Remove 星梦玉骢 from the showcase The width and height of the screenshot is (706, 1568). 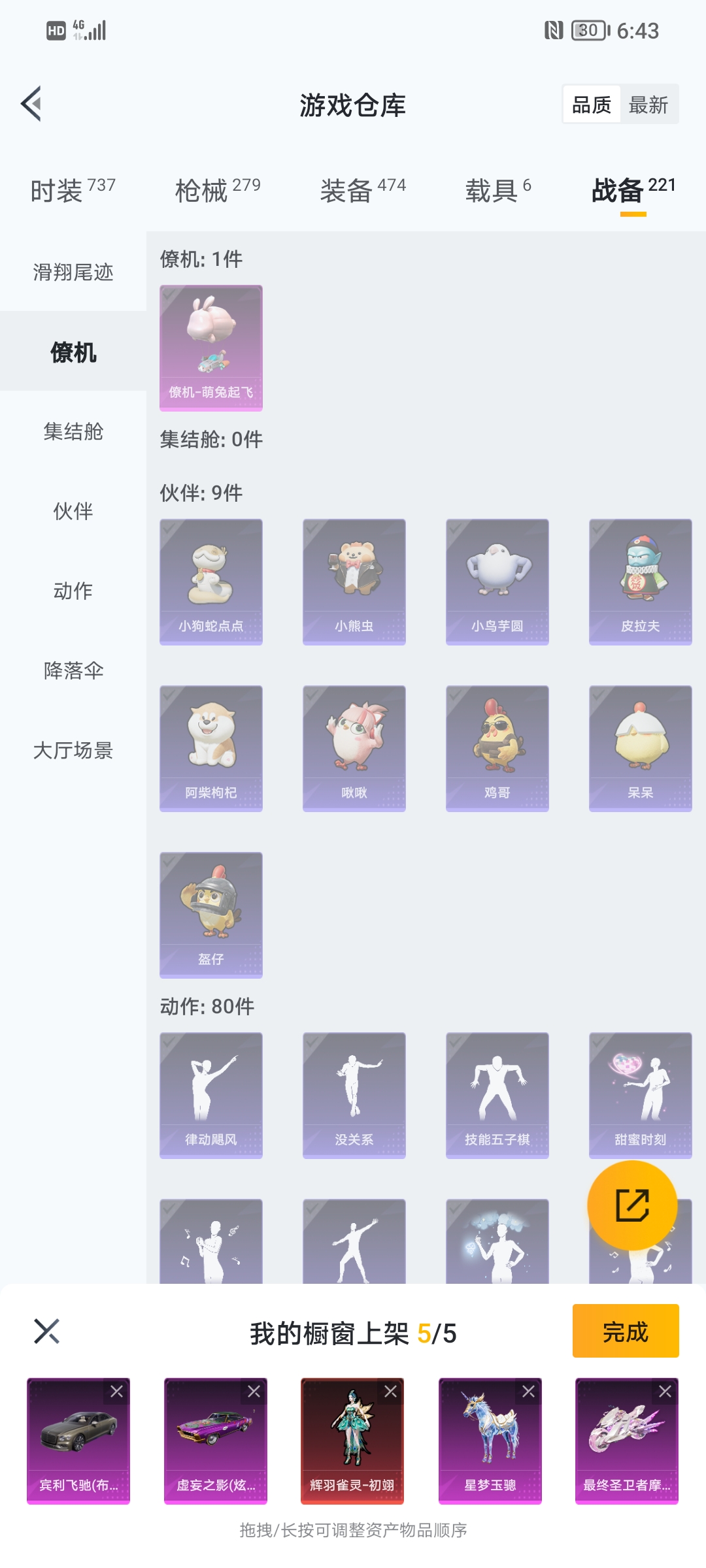(x=528, y=1392)
